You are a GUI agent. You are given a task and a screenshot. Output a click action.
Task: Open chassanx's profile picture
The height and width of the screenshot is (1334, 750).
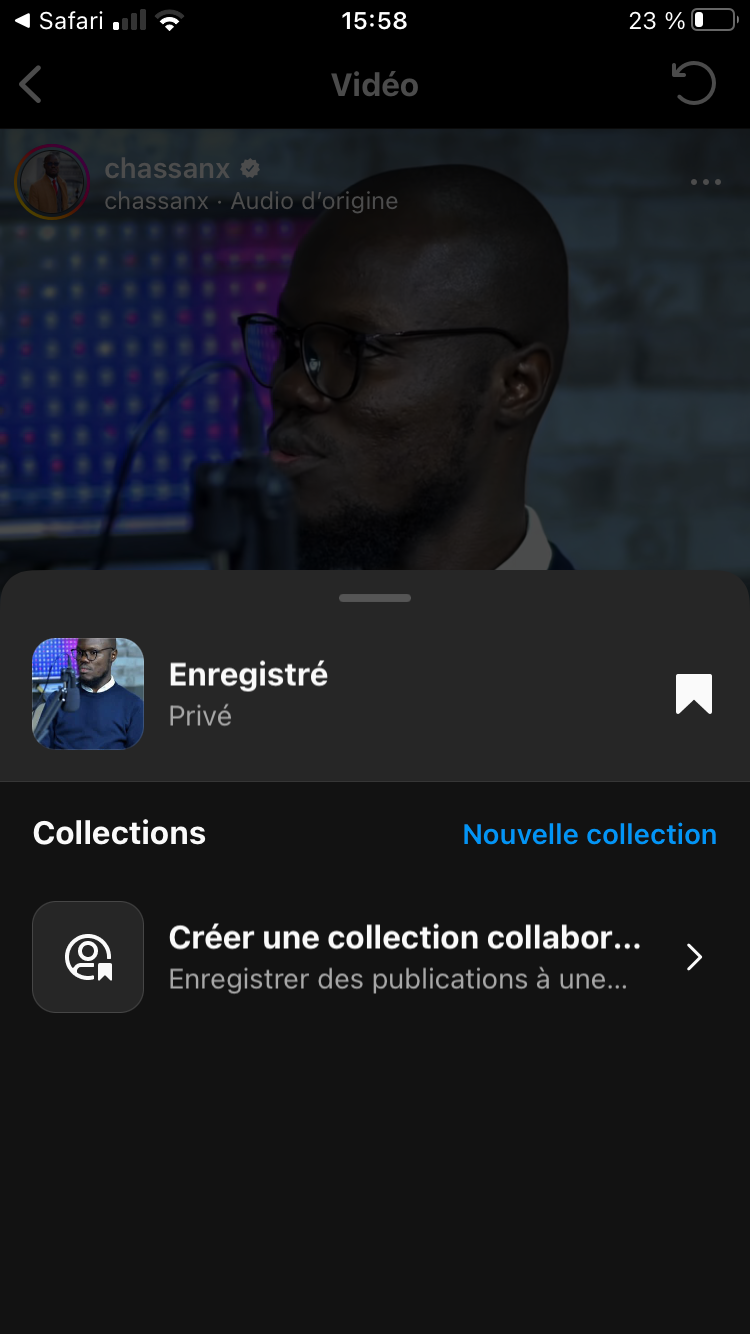tap(52, 182)
